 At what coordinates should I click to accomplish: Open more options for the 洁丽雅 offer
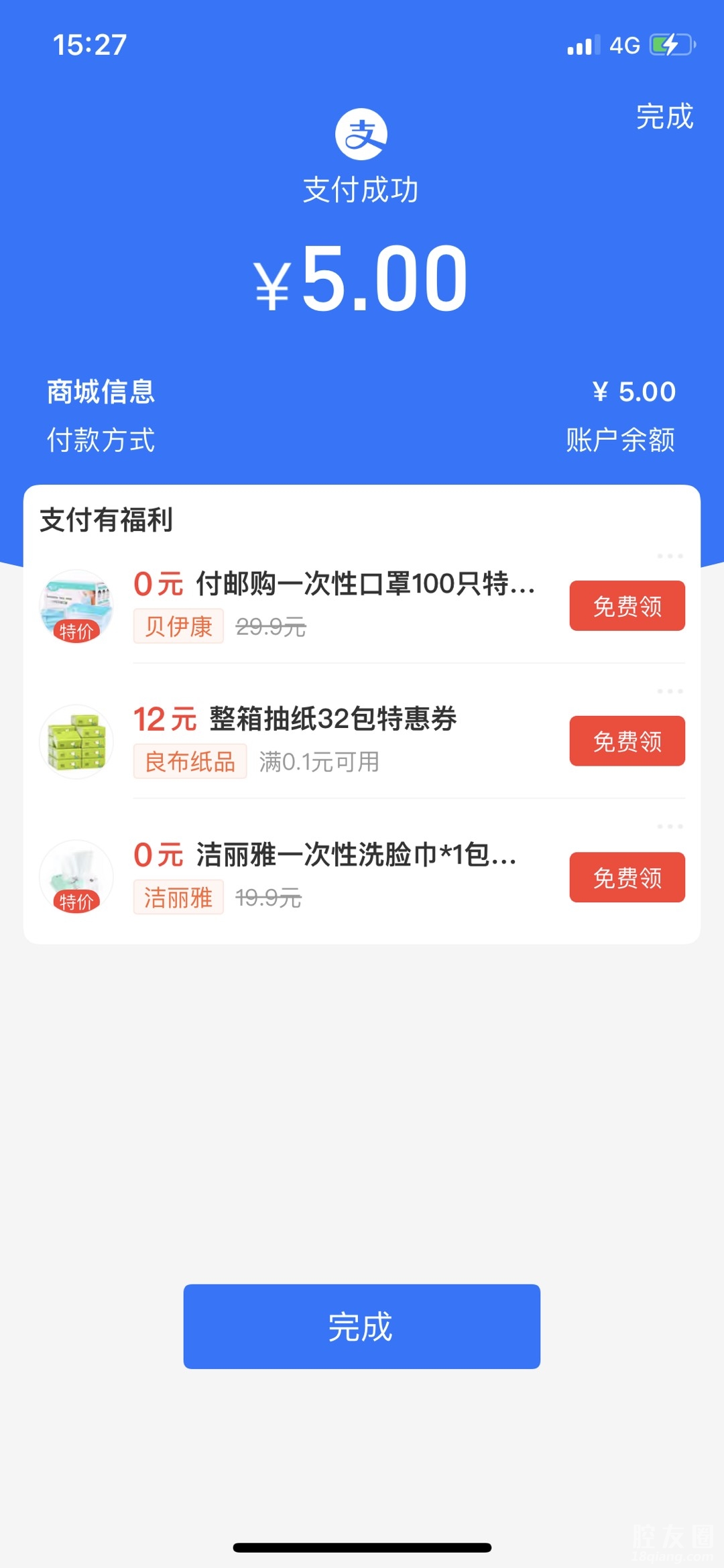pyautogui.click(x=670, y=827)
